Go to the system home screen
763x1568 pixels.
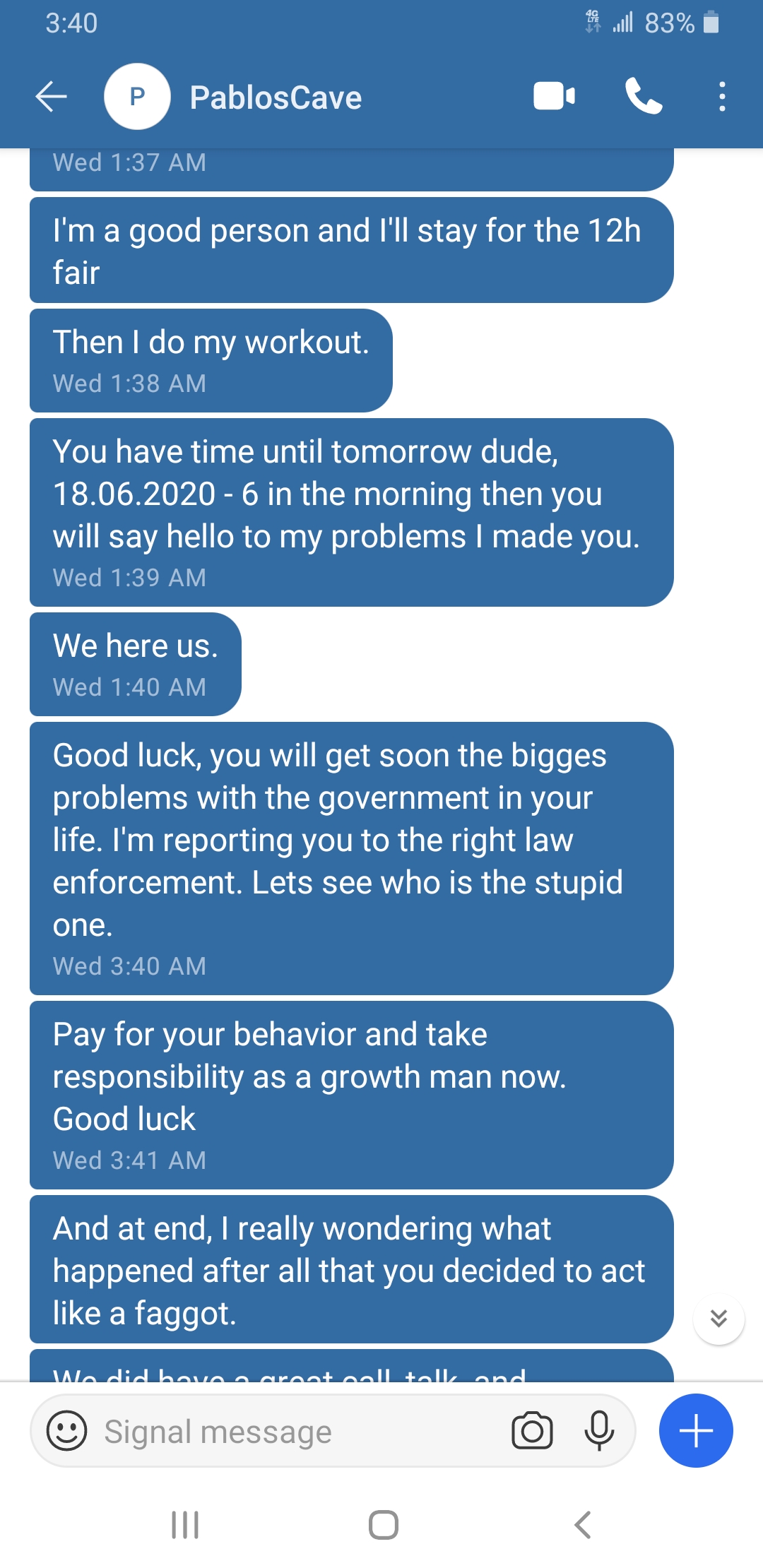[383, 1525]
